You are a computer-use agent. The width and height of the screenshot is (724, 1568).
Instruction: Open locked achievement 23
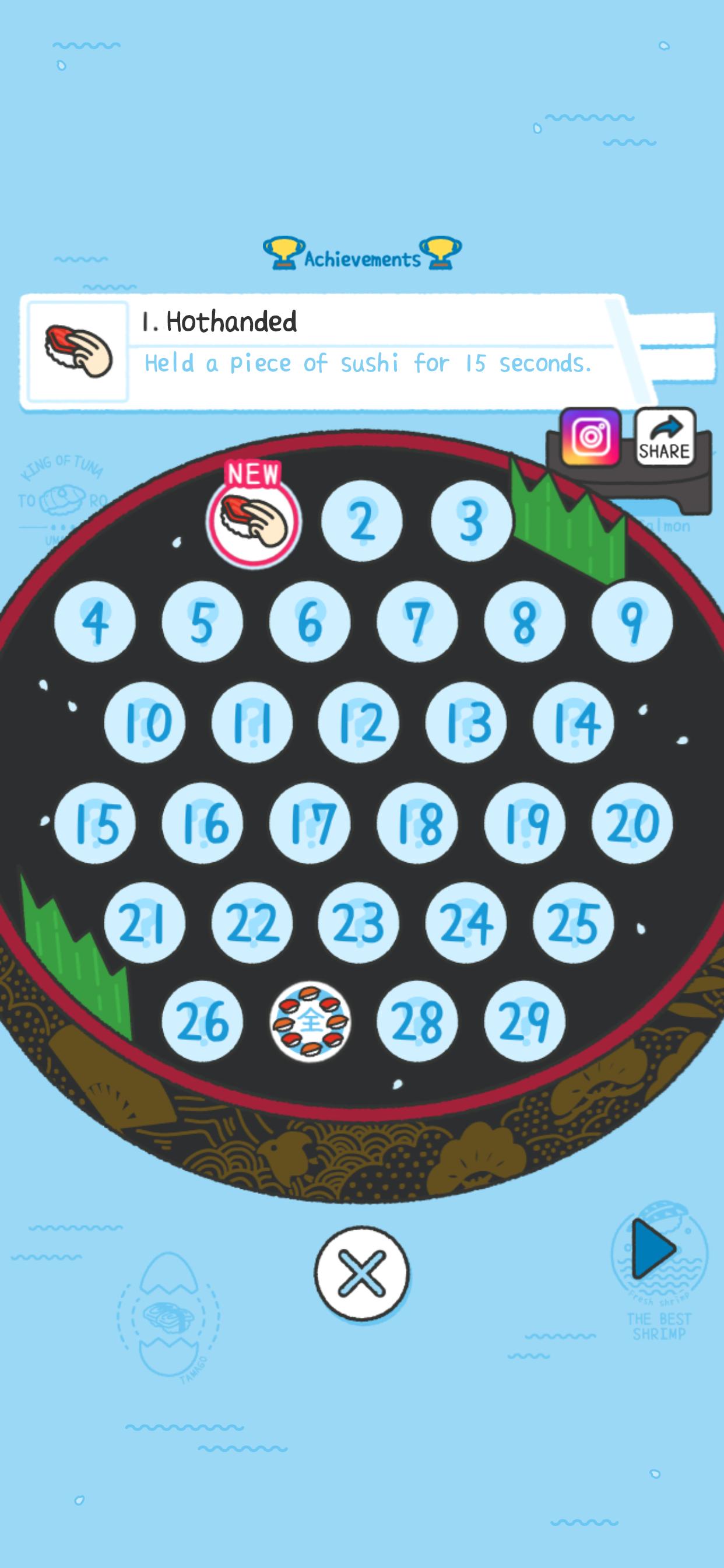(x=359, y=923)
